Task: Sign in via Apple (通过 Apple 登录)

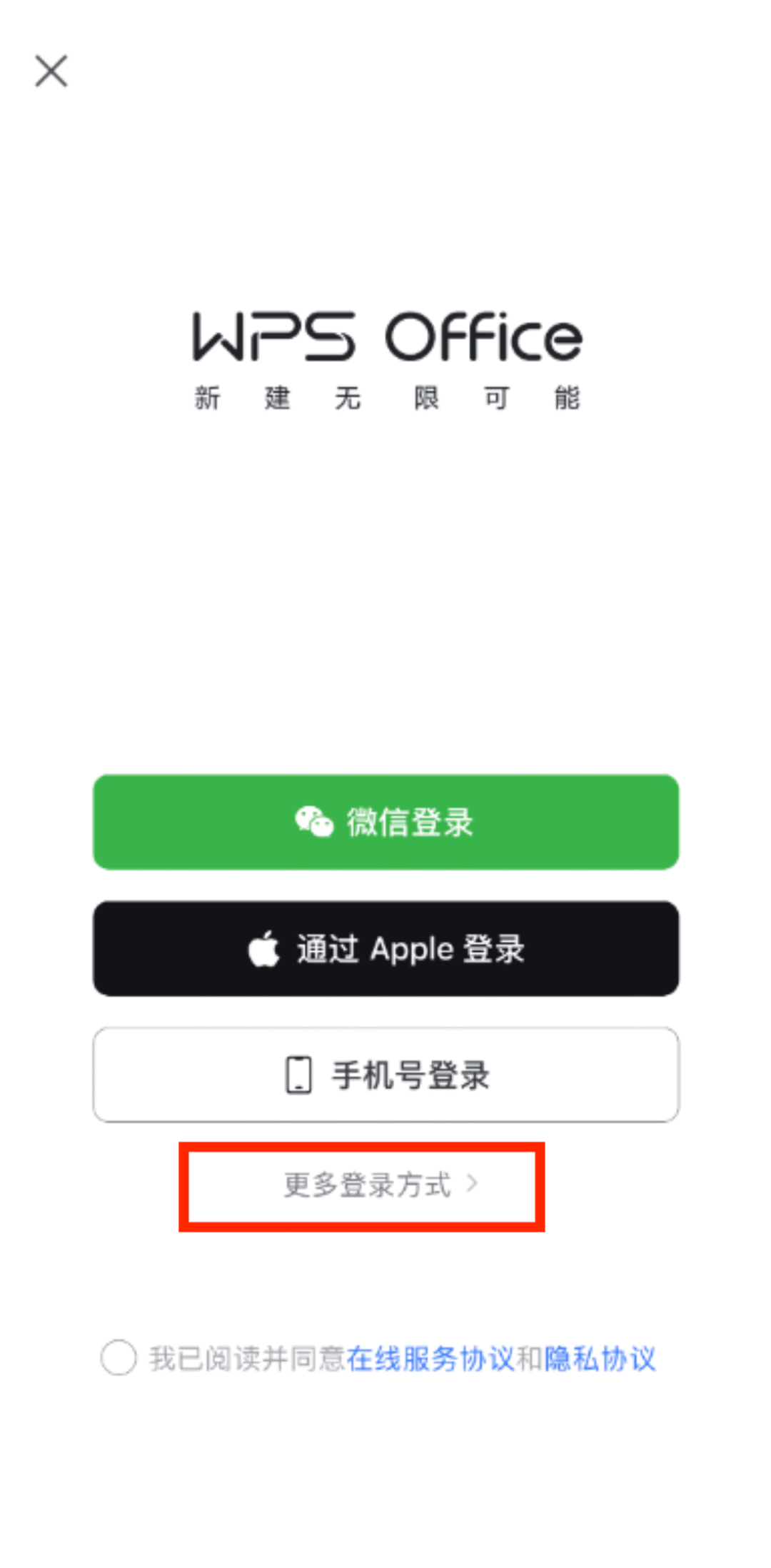Action: (x=385, y=948)
